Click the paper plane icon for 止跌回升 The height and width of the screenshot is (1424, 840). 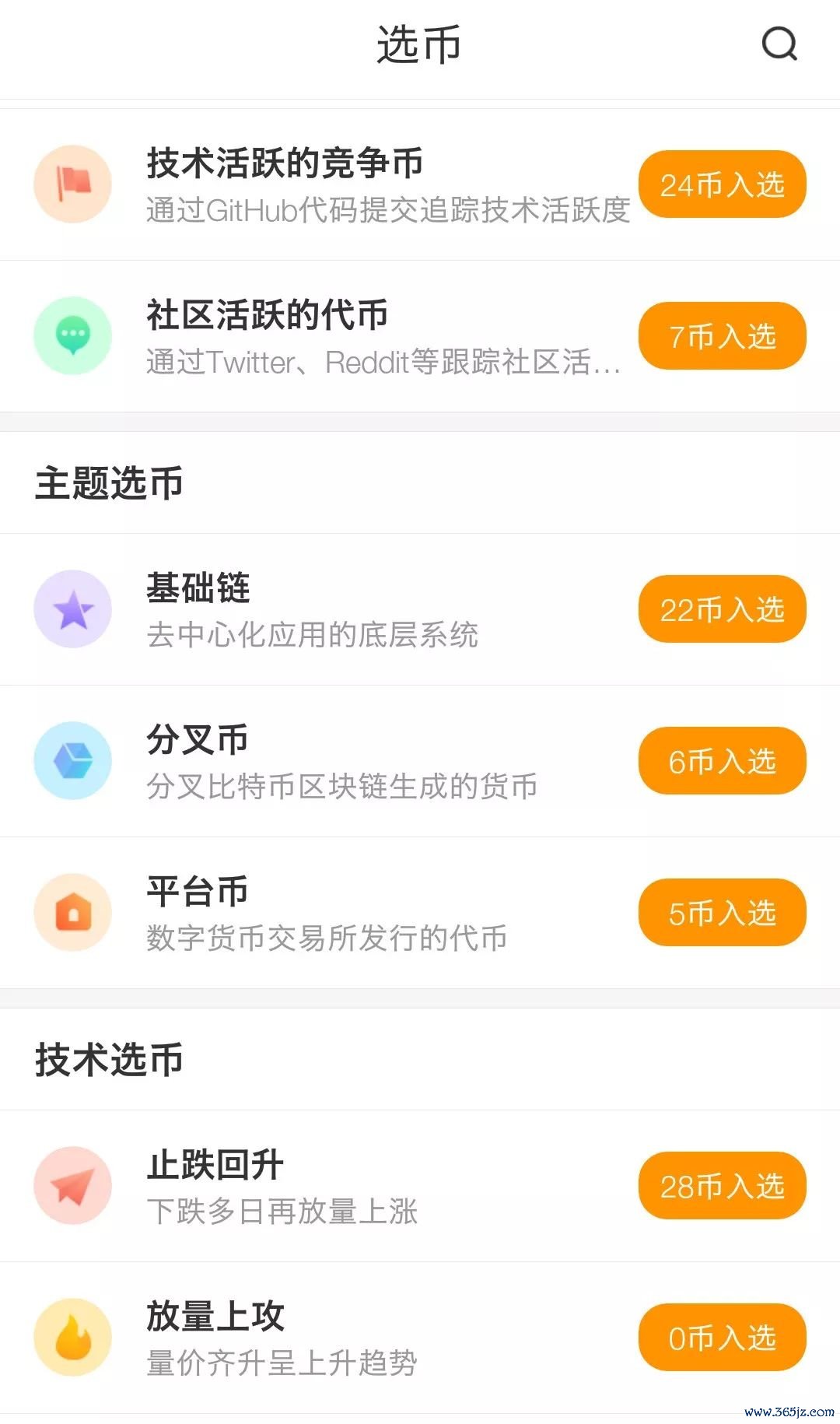(72, 1185)
